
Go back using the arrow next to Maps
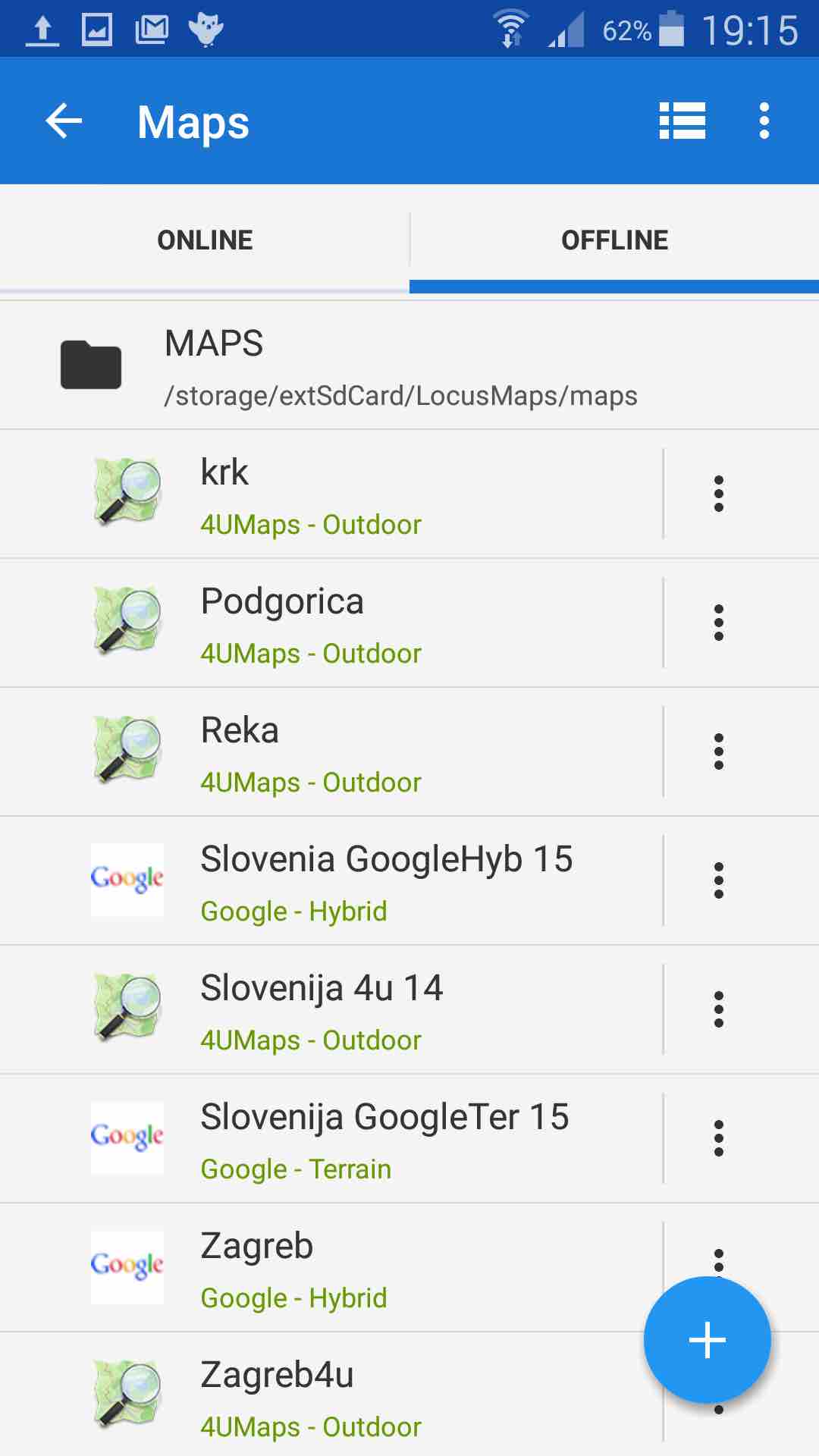(64, 121)
